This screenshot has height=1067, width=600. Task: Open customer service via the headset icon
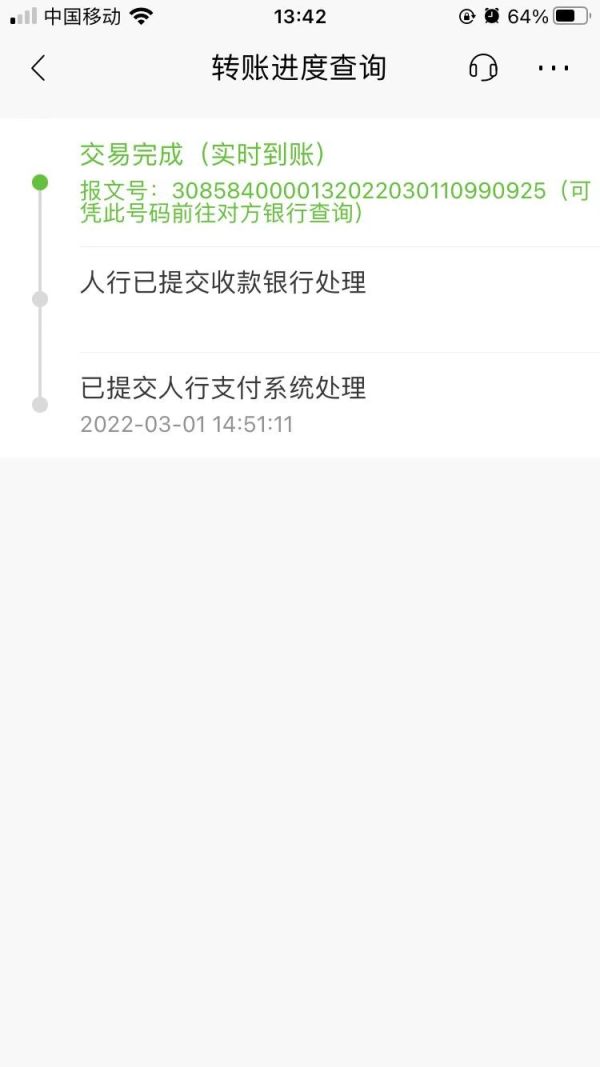click(x=483, y=67)
